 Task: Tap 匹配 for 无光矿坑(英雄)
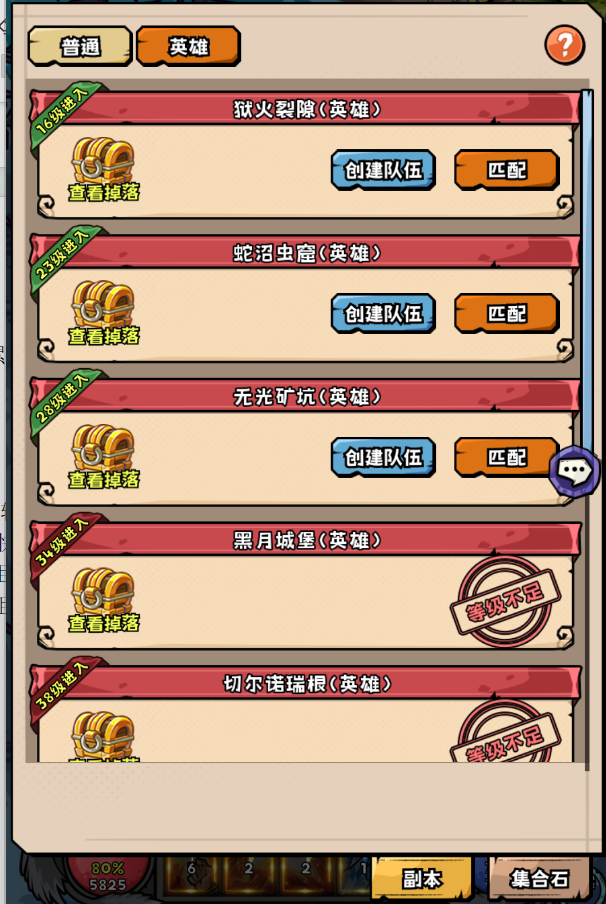pos(506,457)
